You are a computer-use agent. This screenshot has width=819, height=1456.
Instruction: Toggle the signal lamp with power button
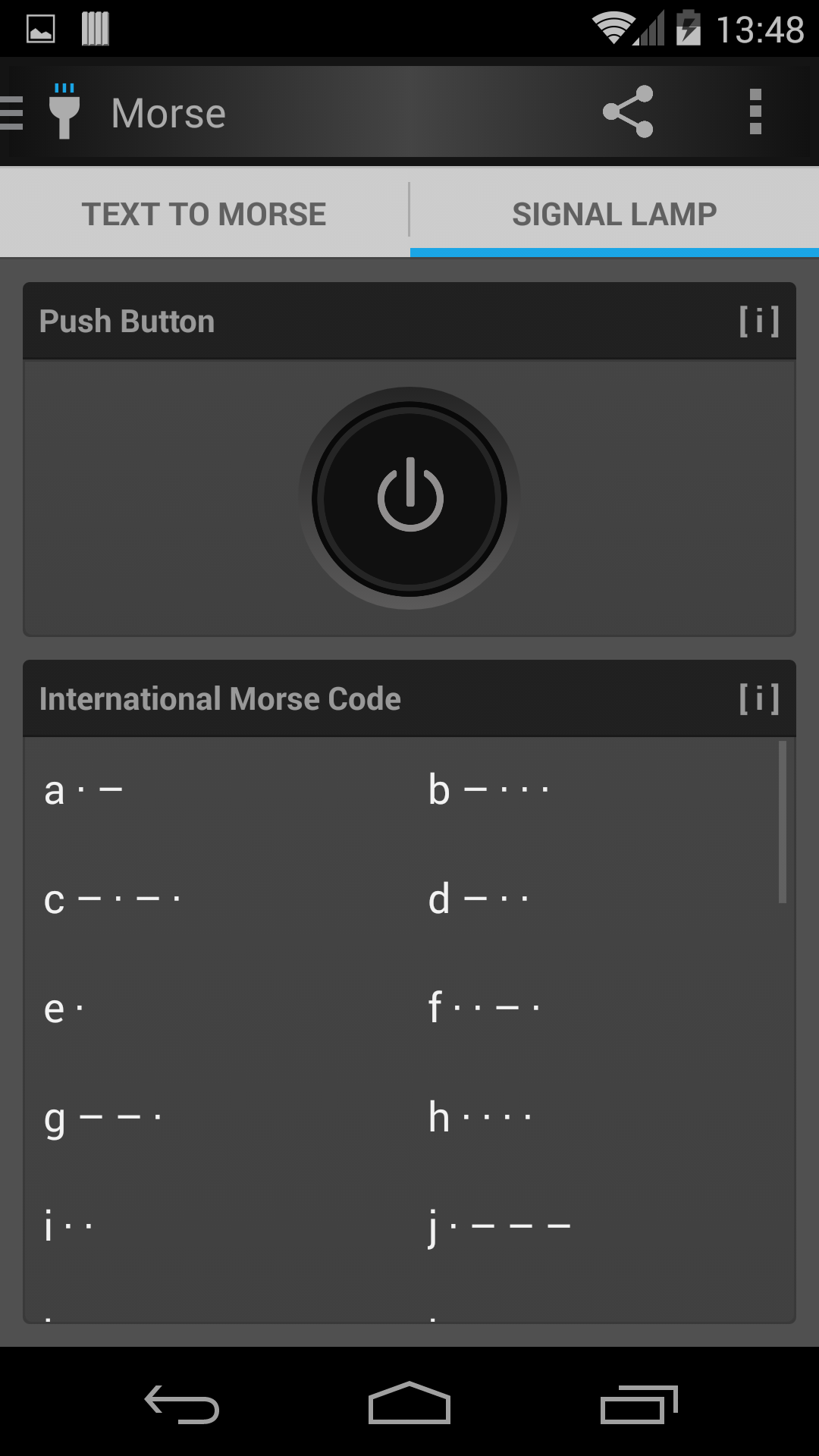click(x=409, y=497)
